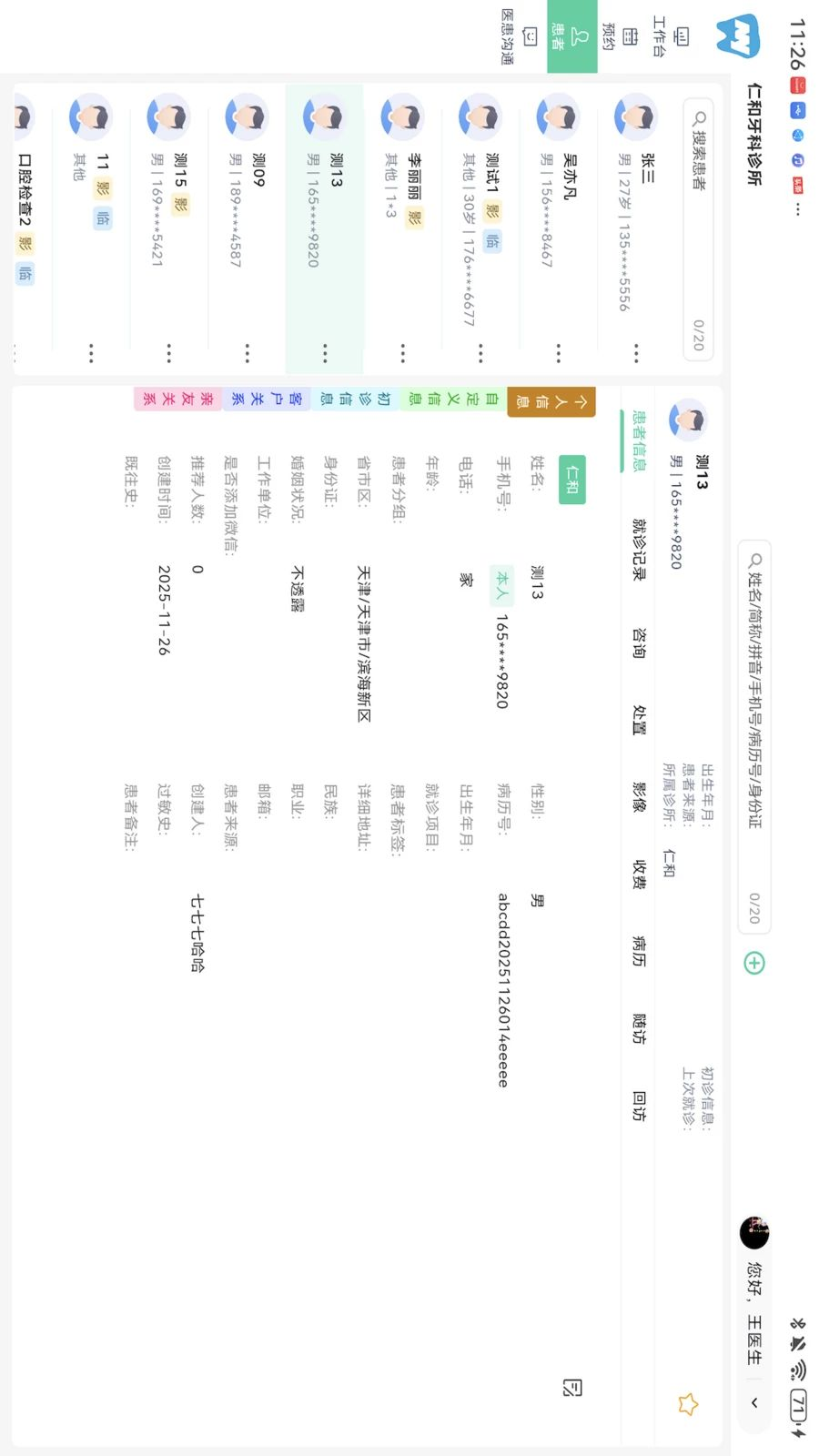The image size is (819, 1456).
Task: Switch to the 影像 tab
Action: (639, 796)
